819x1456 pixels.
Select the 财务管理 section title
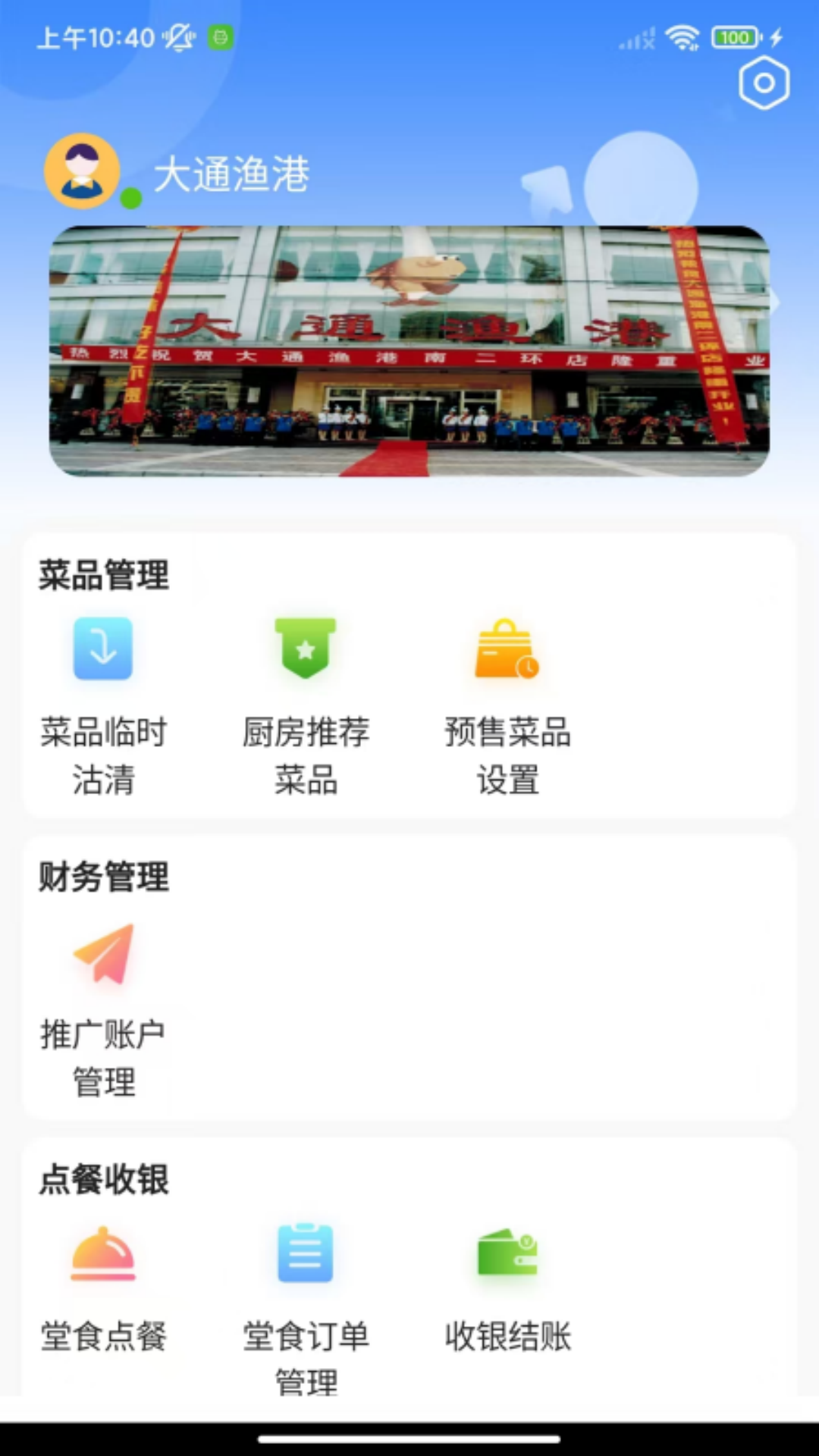click(x=105, y=876)
